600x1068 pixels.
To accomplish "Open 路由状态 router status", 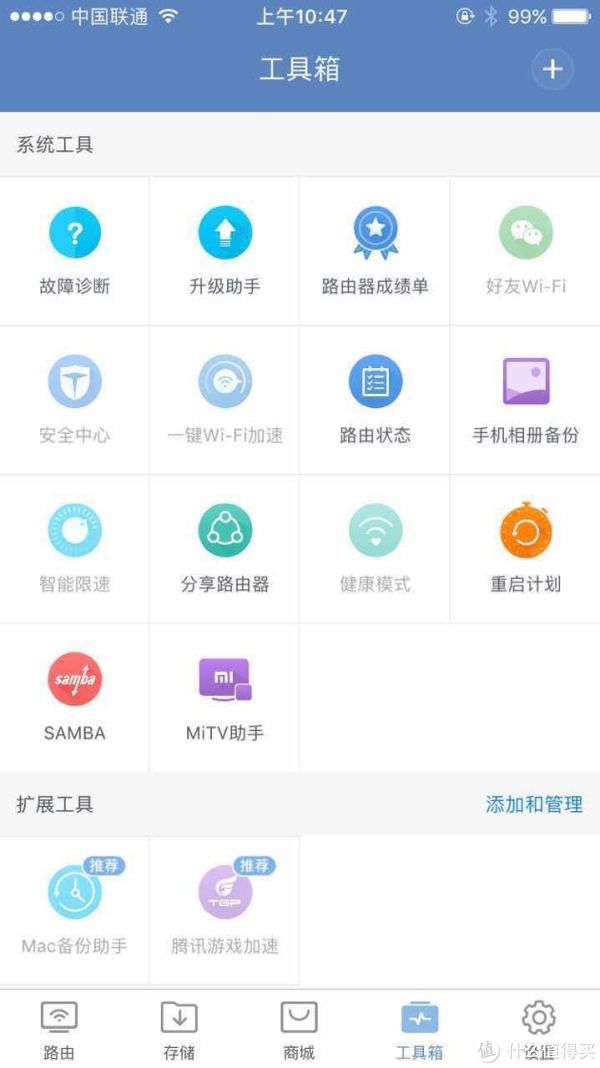I will click(x=375, y=400).
